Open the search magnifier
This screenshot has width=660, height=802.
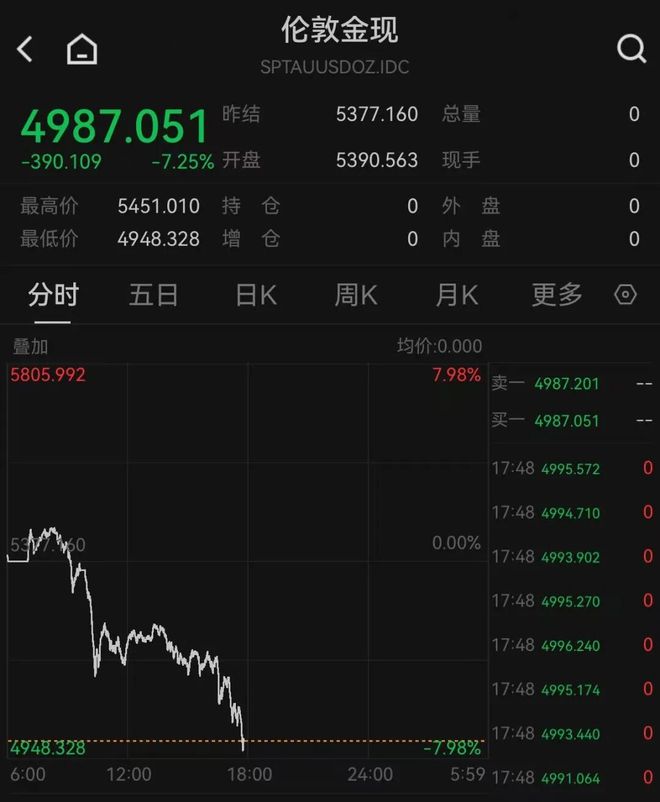coord(631,48)
